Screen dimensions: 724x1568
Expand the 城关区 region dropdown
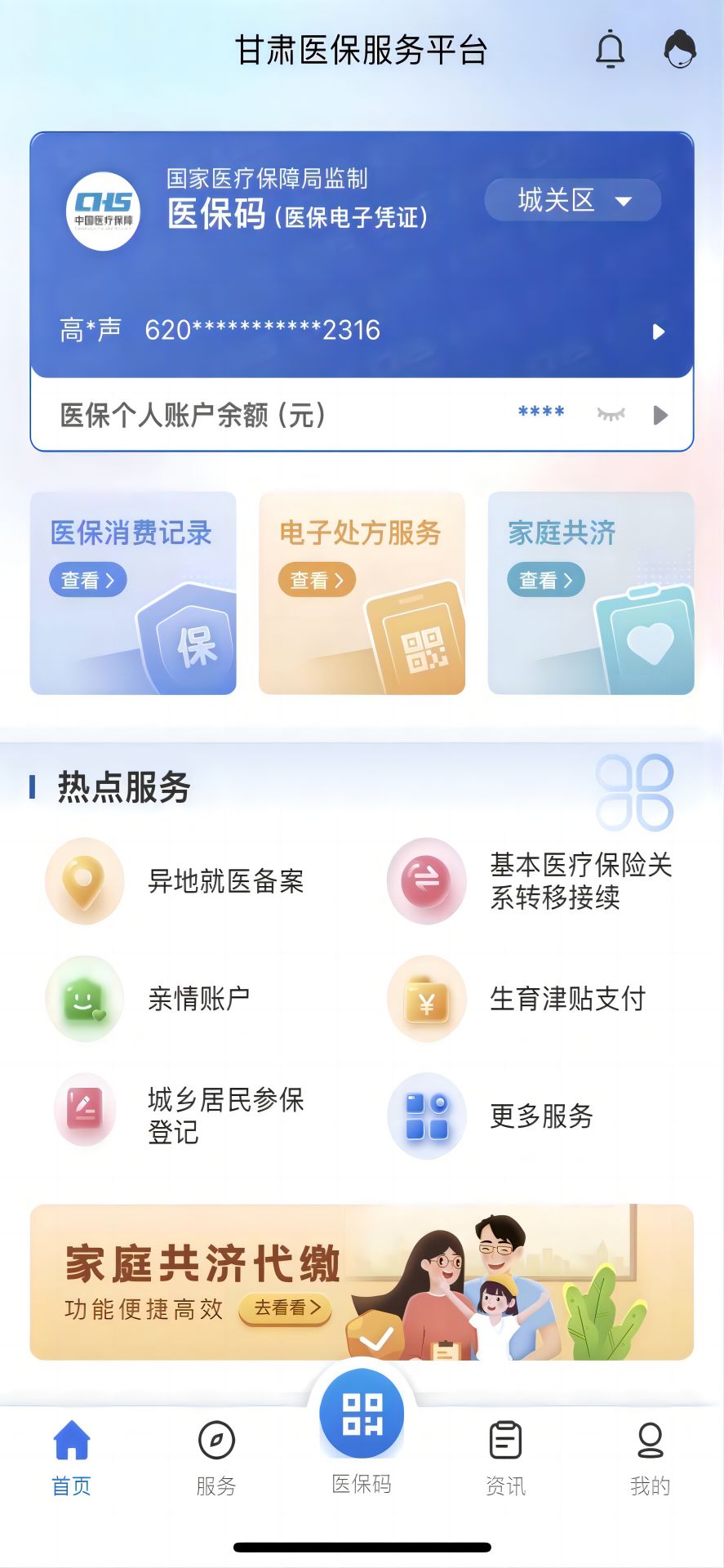tap(572, 200)
